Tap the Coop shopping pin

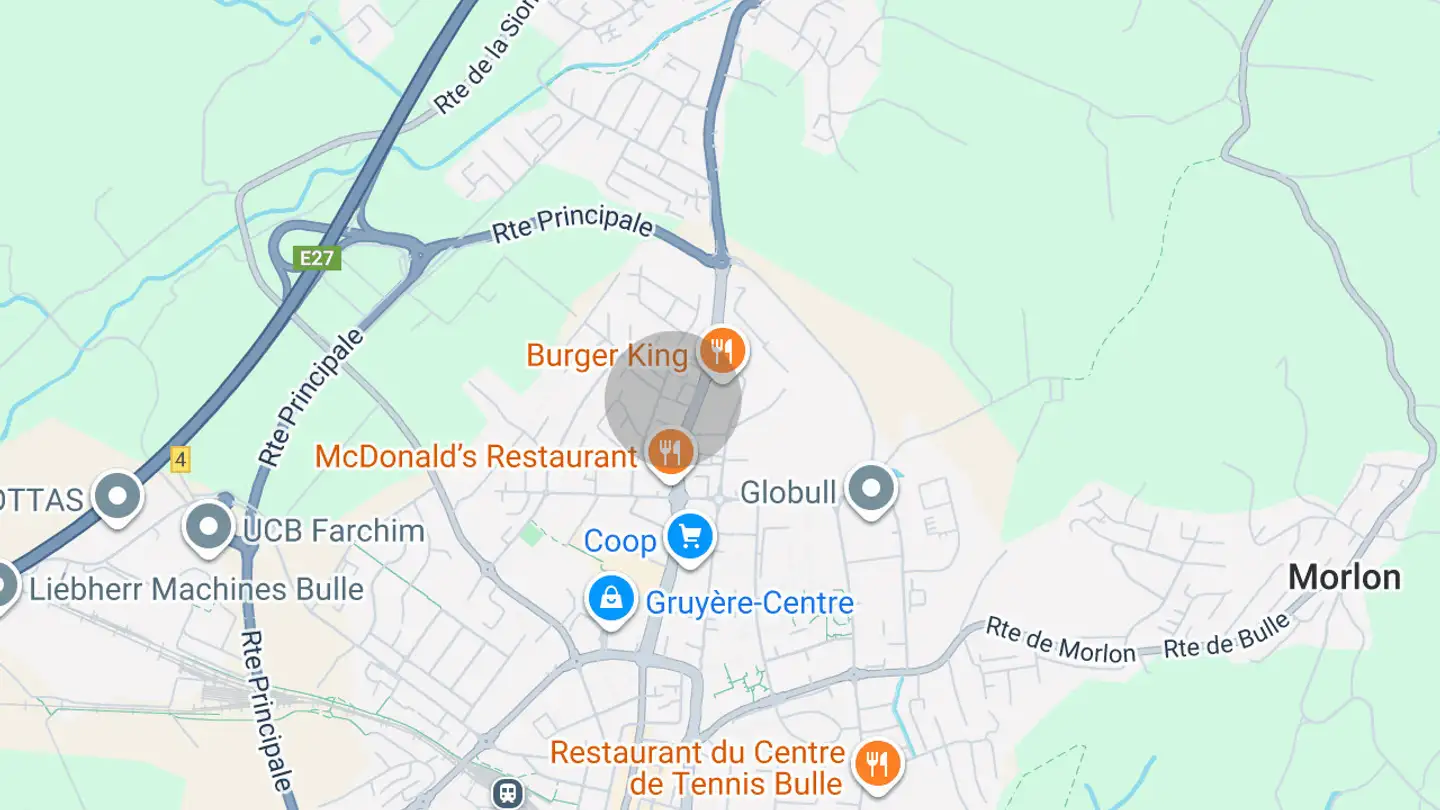690,537
